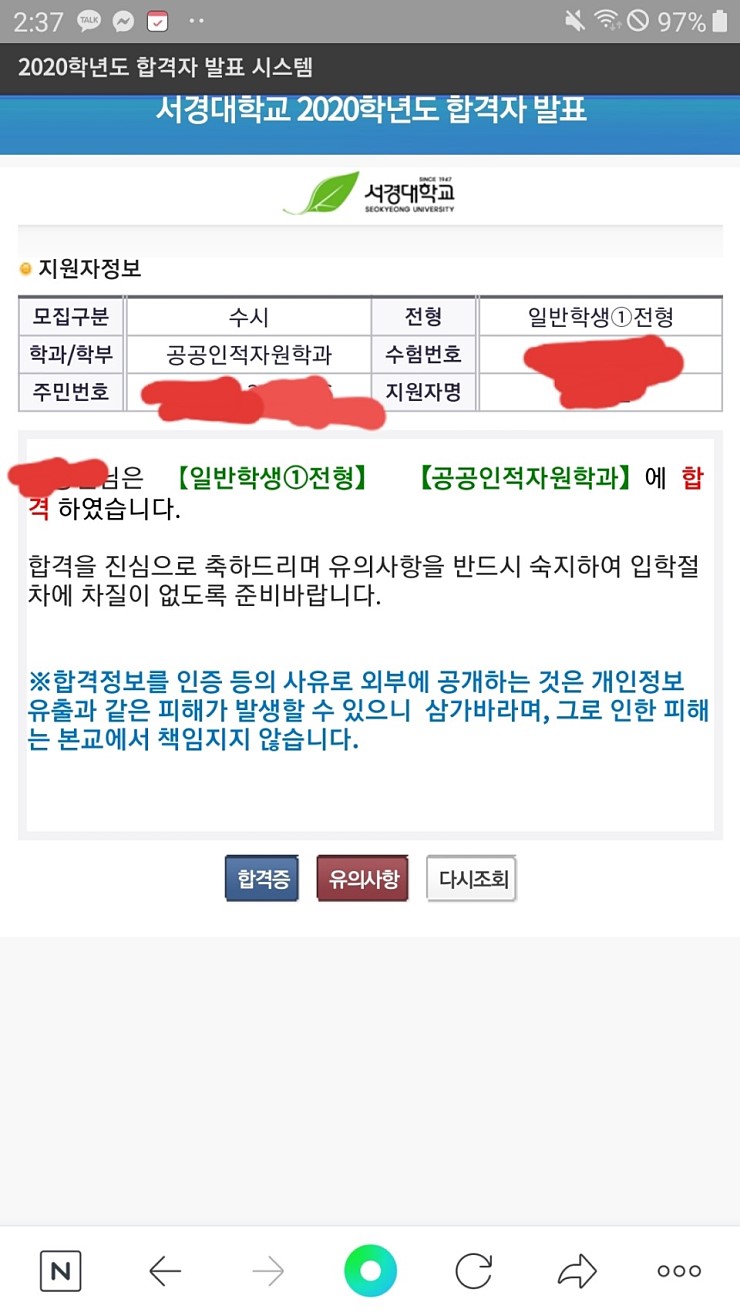Reload the current page

(x=474, y=1271)
